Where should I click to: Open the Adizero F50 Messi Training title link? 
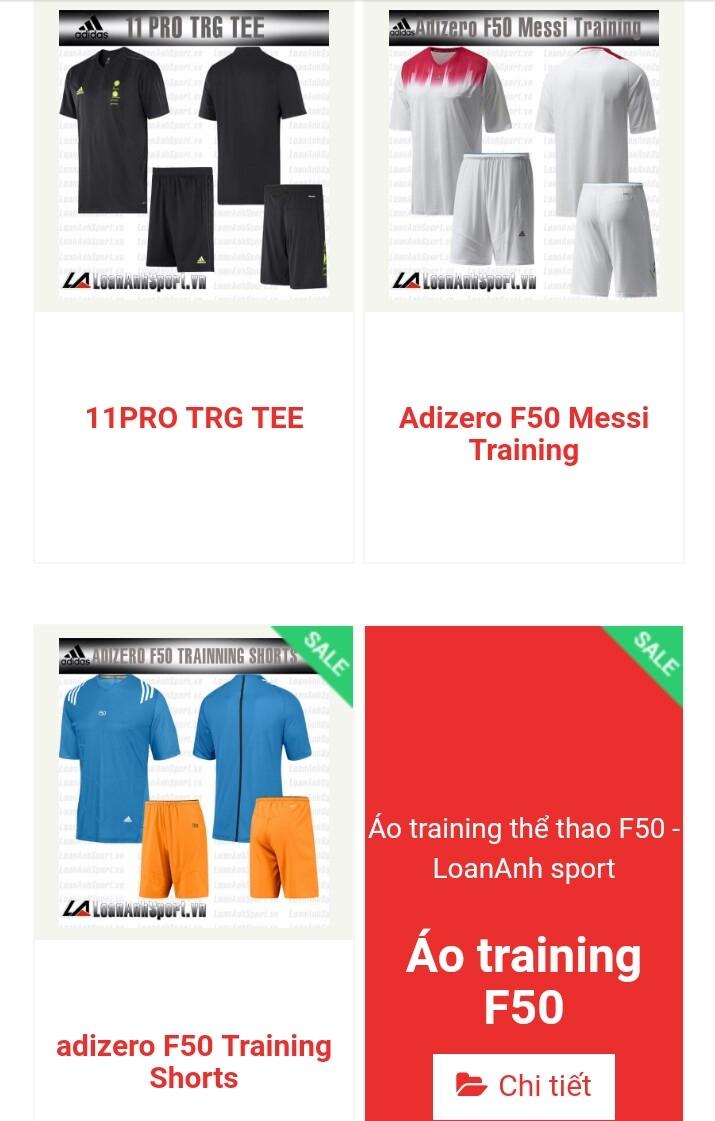coord(523,433)
